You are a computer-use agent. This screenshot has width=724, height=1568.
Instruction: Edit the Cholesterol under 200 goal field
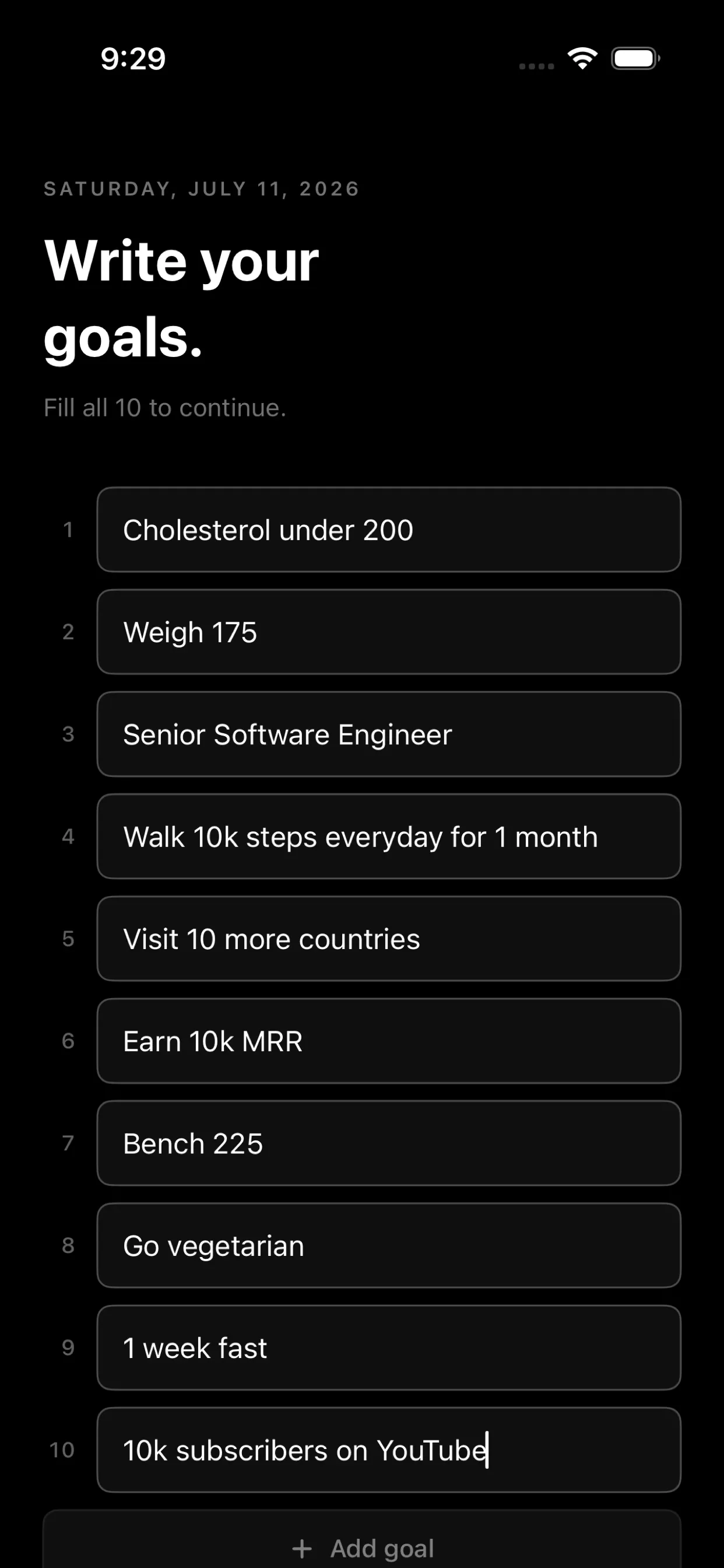[x=389, y=530]
